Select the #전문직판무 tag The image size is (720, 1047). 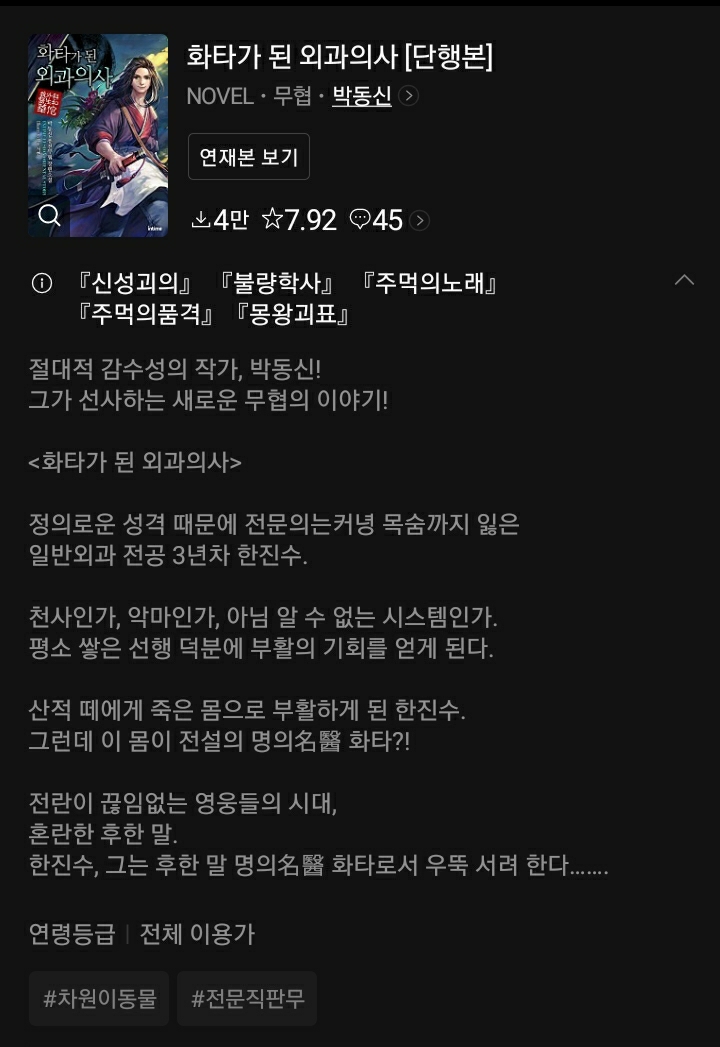tap(247, 998)
